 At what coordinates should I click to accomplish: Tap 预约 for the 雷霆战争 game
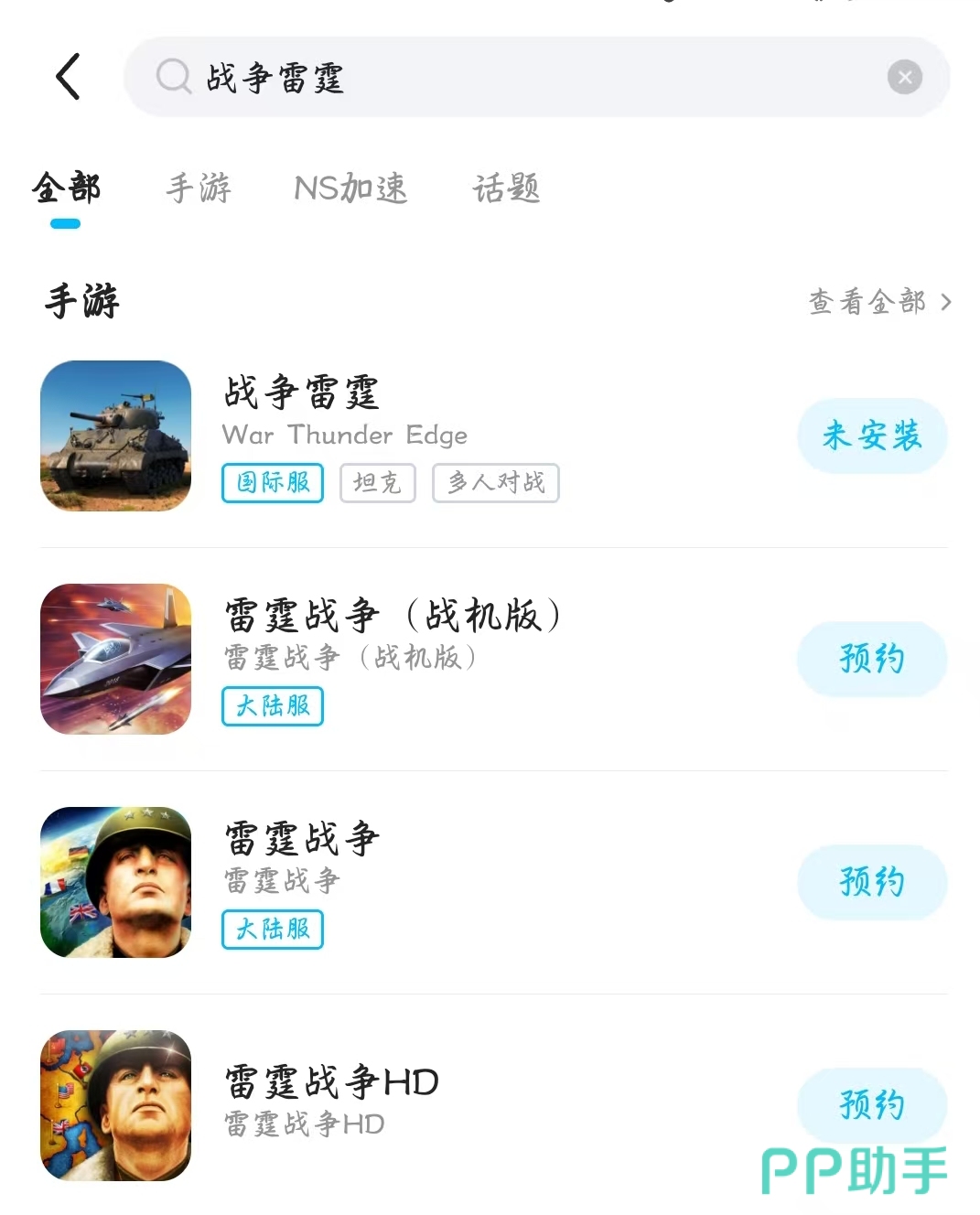tap(871, 882)
